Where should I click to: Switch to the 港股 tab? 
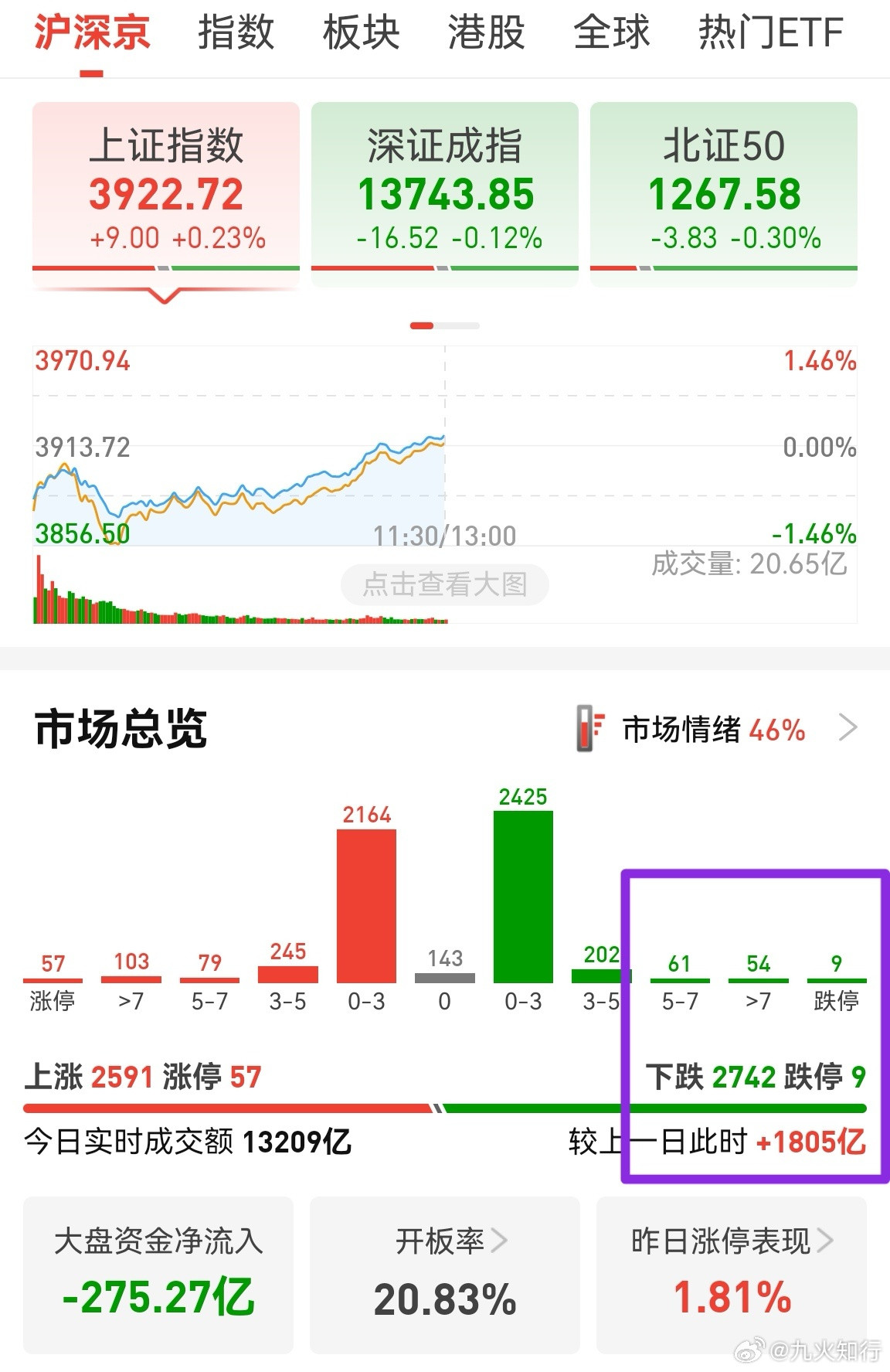click(485, 32)
